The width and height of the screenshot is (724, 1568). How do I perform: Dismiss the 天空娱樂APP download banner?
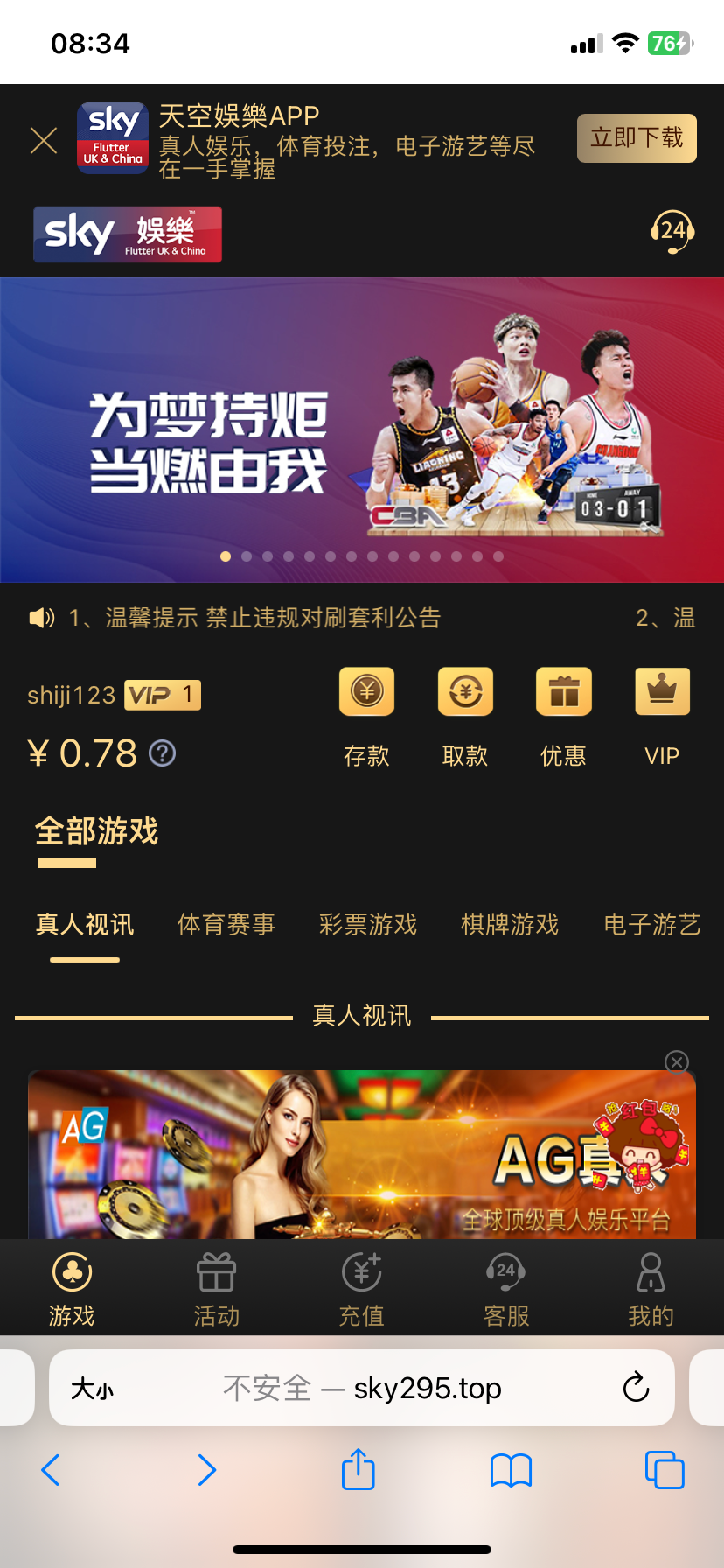click(x=44, y=140)
